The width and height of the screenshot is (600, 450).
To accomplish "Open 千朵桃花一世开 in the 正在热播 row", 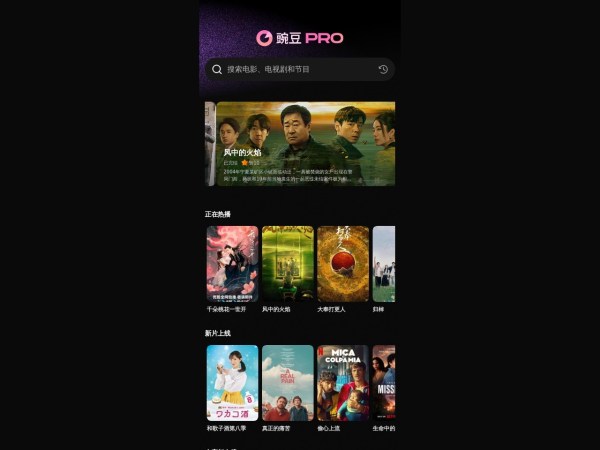I will [x=232, y=264].
